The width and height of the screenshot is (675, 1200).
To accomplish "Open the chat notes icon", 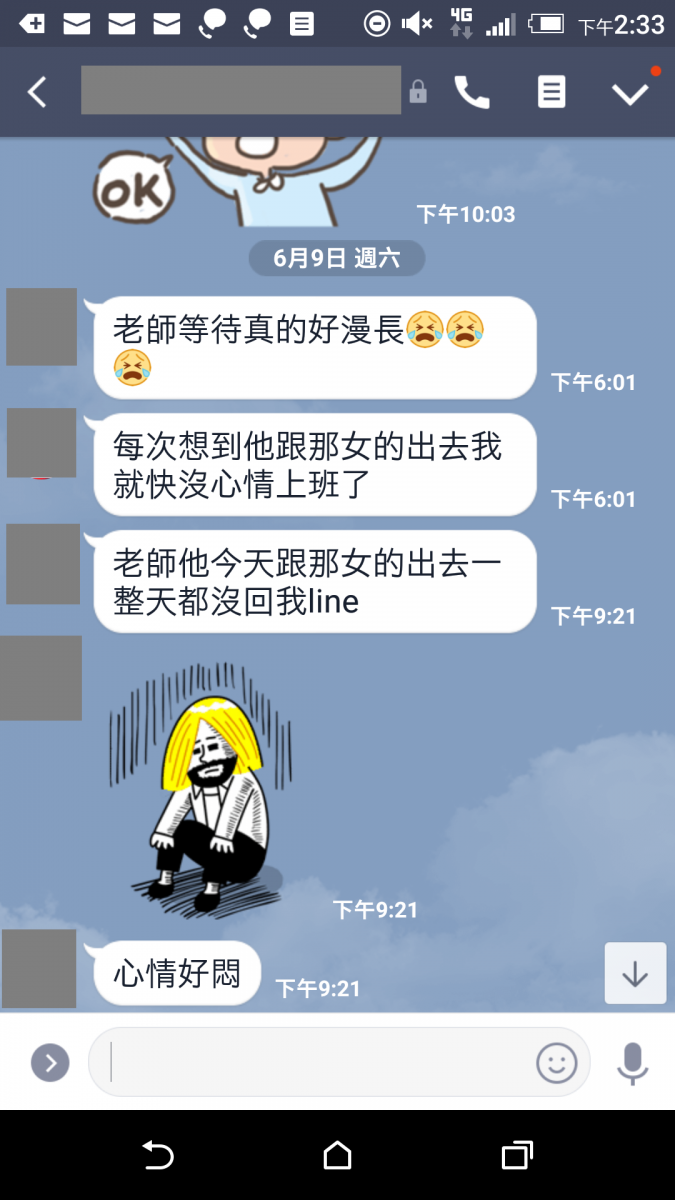I will click(x=551, y=93).
